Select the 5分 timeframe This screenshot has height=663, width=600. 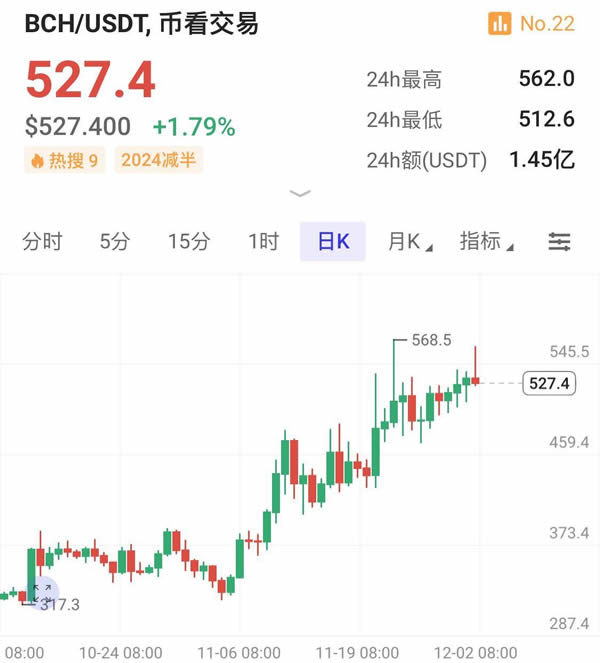(x=115, y=241)
